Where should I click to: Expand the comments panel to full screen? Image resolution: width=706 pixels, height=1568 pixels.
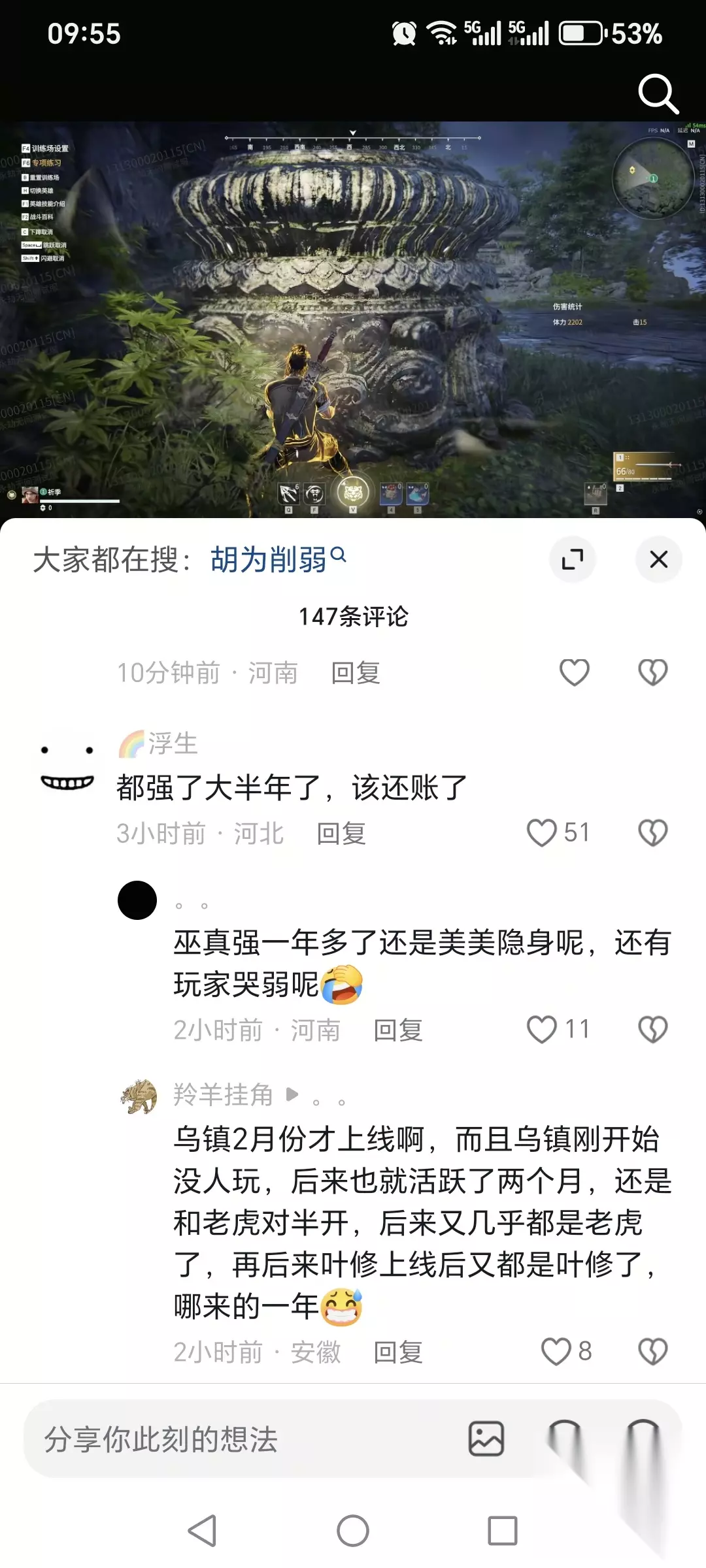tap(573, 559)
